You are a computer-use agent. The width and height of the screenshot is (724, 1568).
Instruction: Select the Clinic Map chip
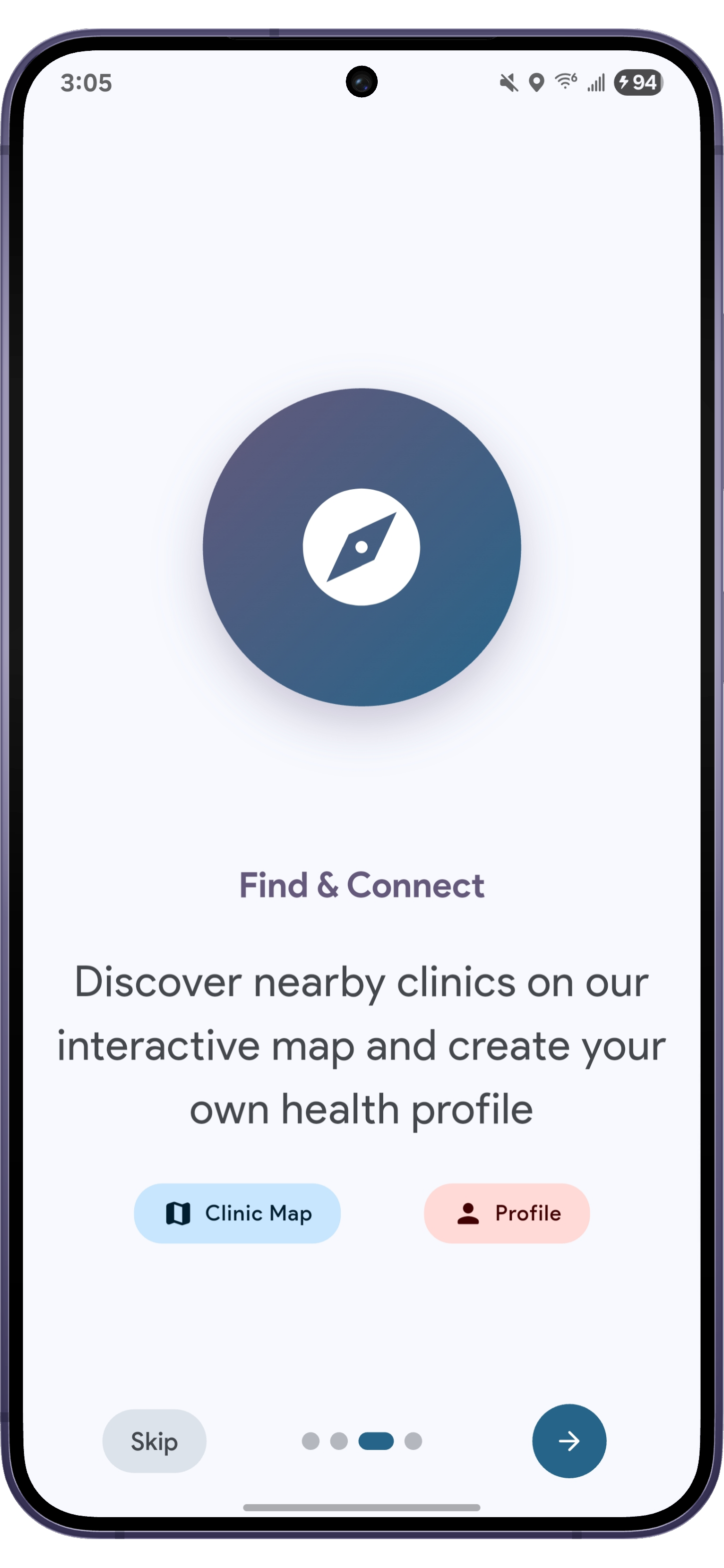point(238,1213)
